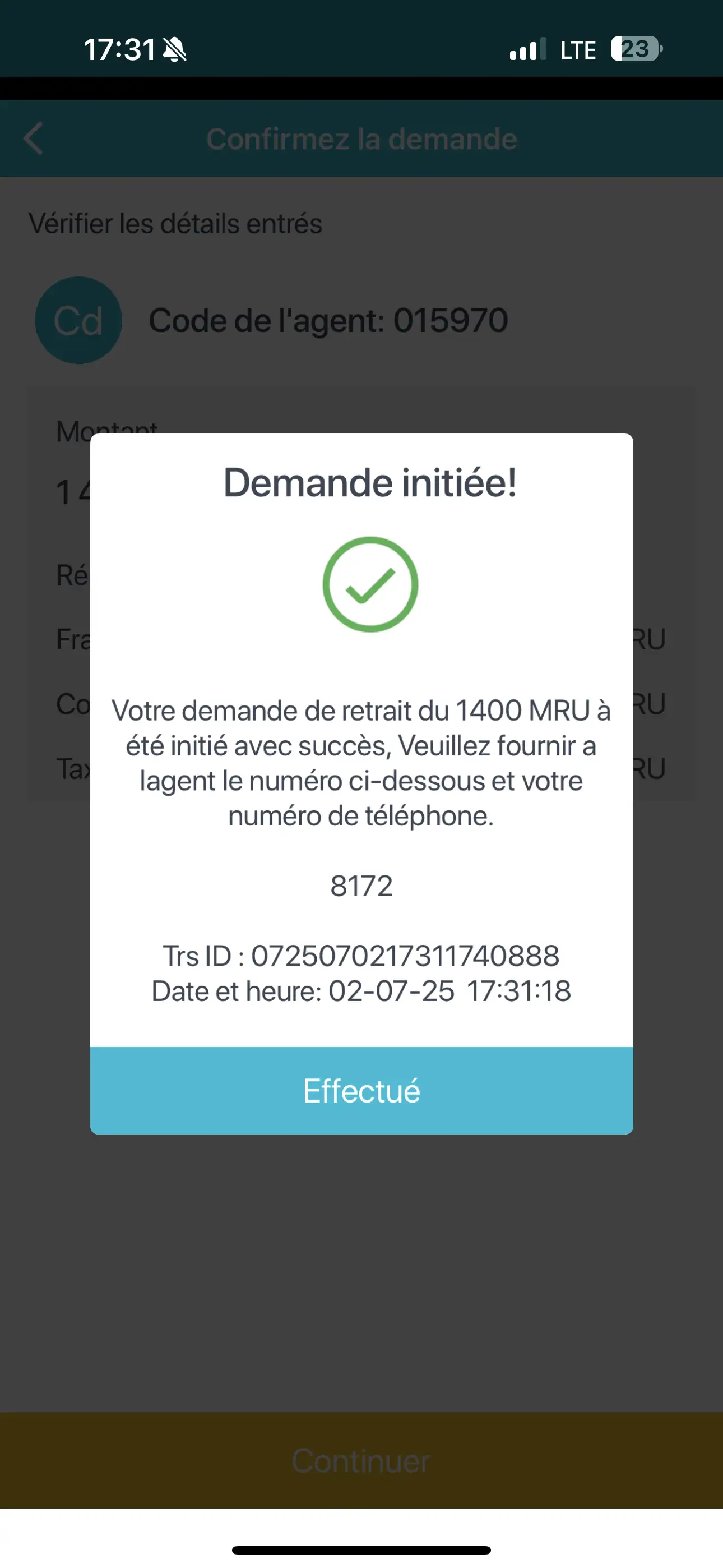Tap the Continuer button
Viewport: 723px width, 1568px height.
(361, 1461)
